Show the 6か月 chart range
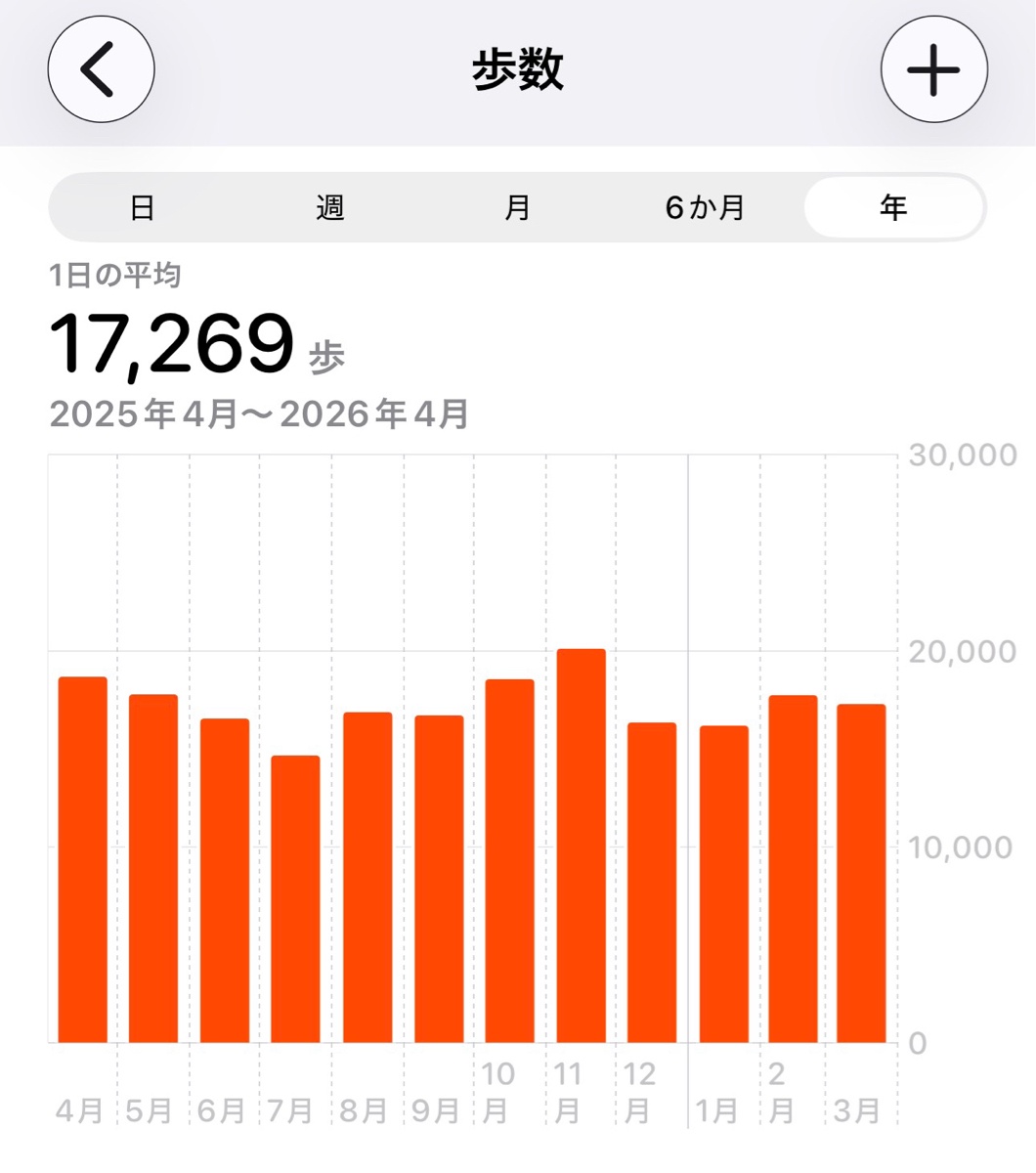This screenshot has height=1173, width=1036. pyautogui.click(x=705, y=207)
